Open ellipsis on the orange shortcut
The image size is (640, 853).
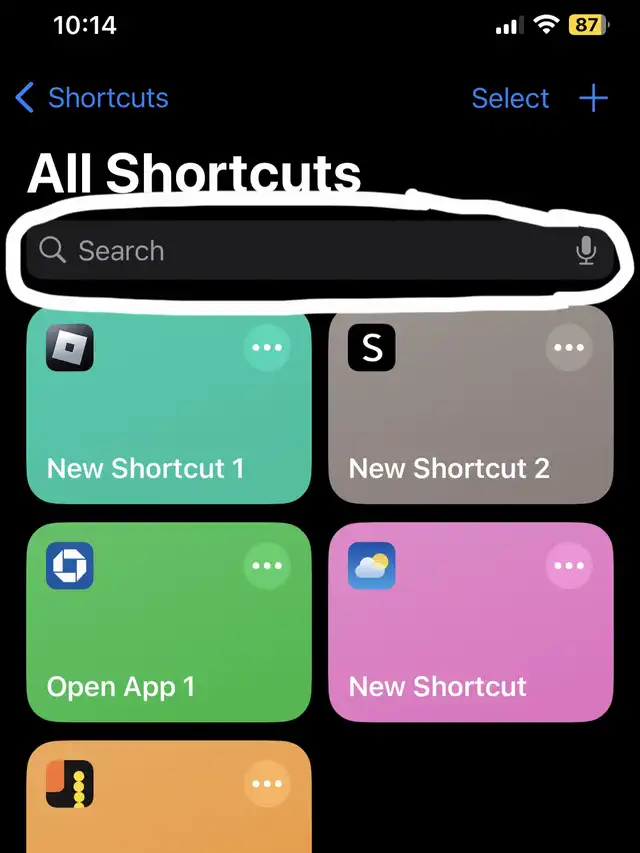267,784
